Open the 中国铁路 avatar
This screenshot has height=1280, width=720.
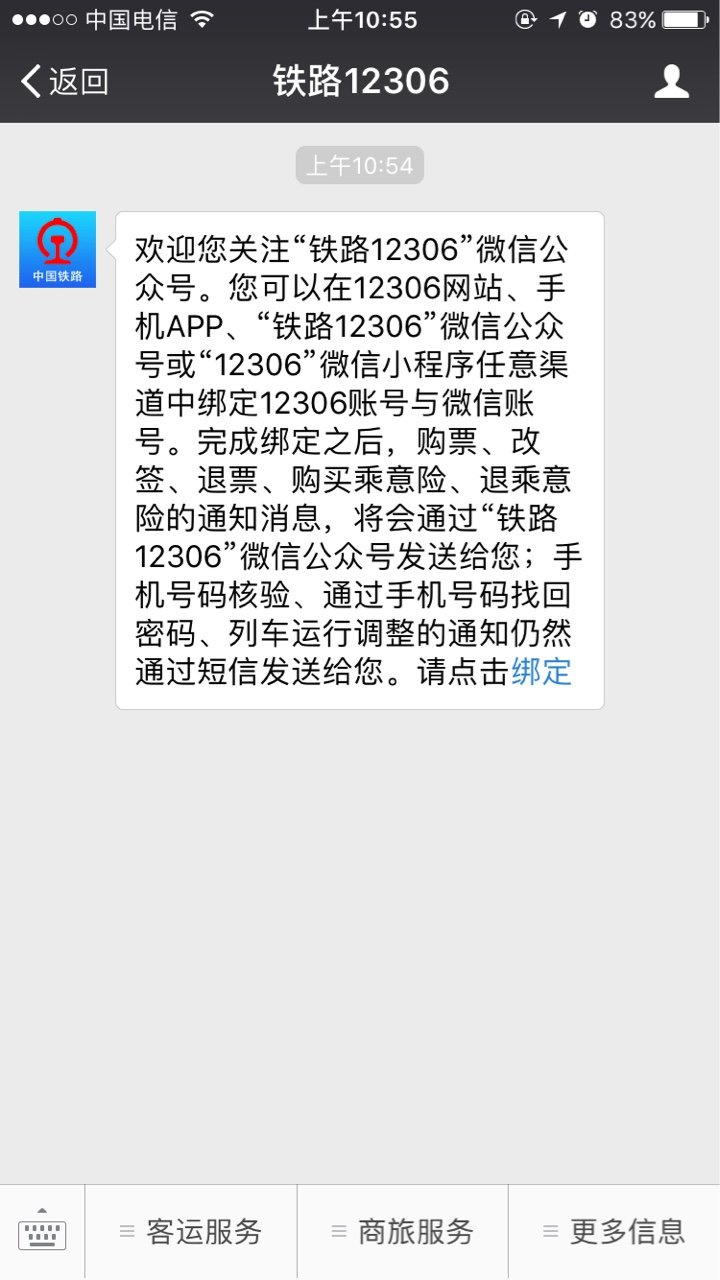pyautogui.click(x=58, y=250)
